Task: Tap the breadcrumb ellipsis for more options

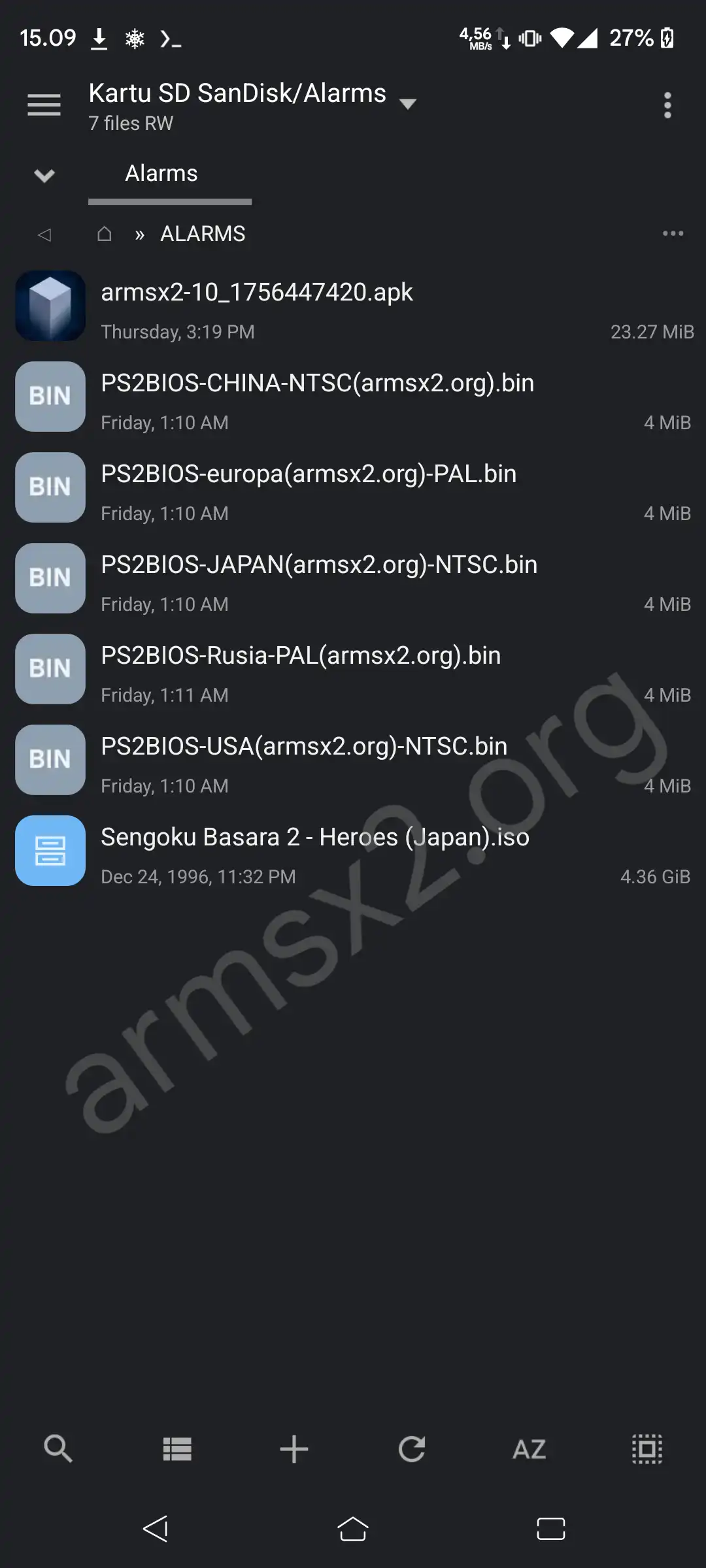Action: [x=673, y=233]
